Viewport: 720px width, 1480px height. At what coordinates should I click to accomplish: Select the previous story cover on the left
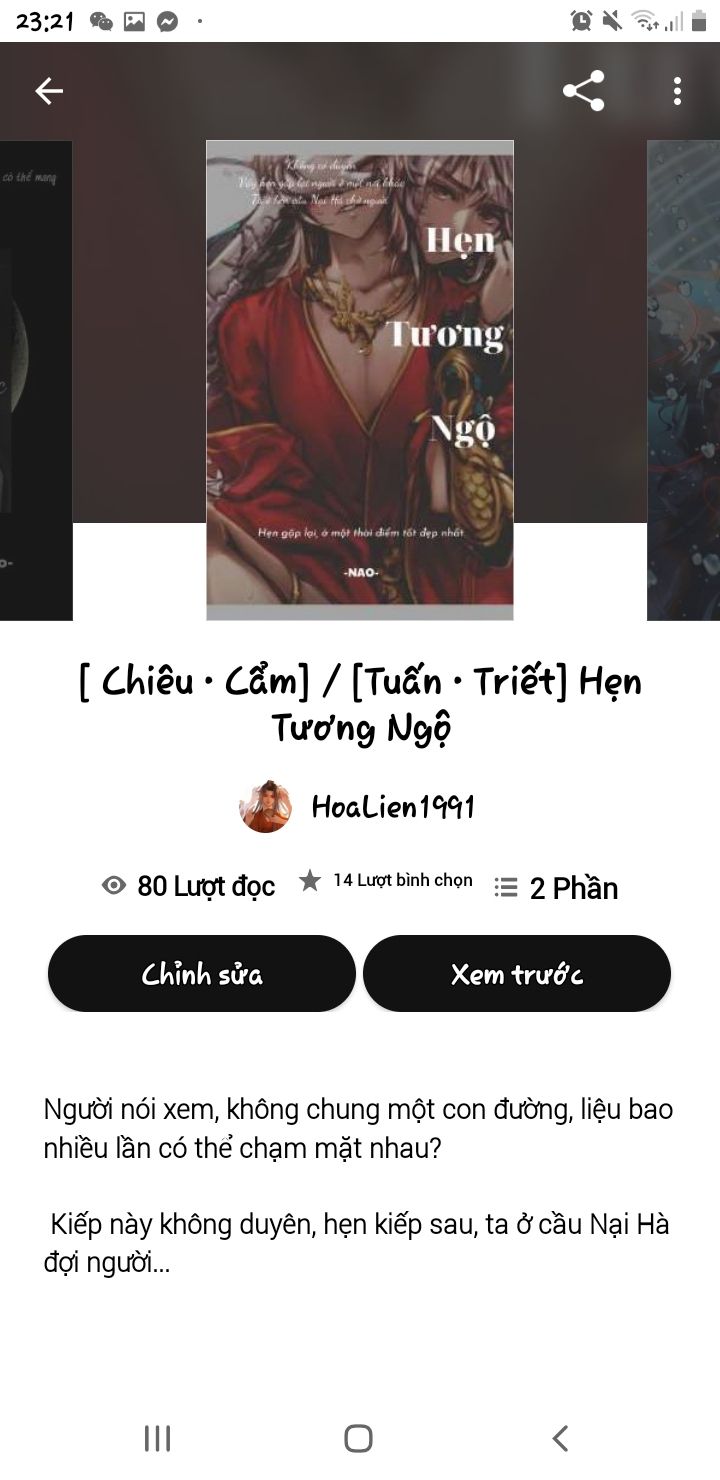click(36, 380)
